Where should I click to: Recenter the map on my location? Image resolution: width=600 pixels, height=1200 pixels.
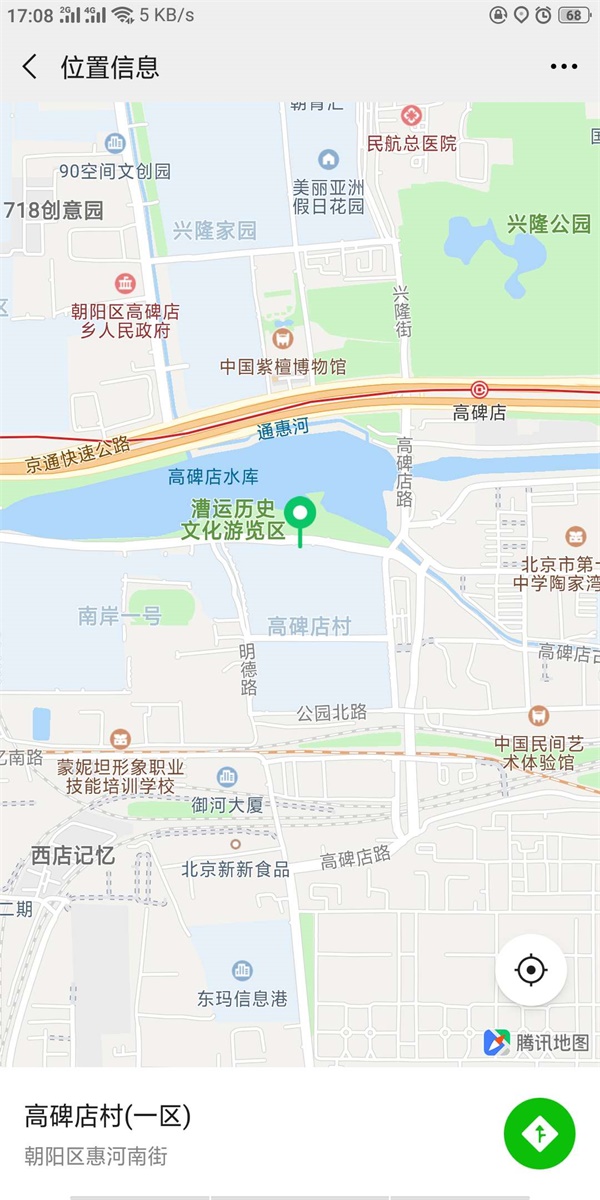point(531,970)
